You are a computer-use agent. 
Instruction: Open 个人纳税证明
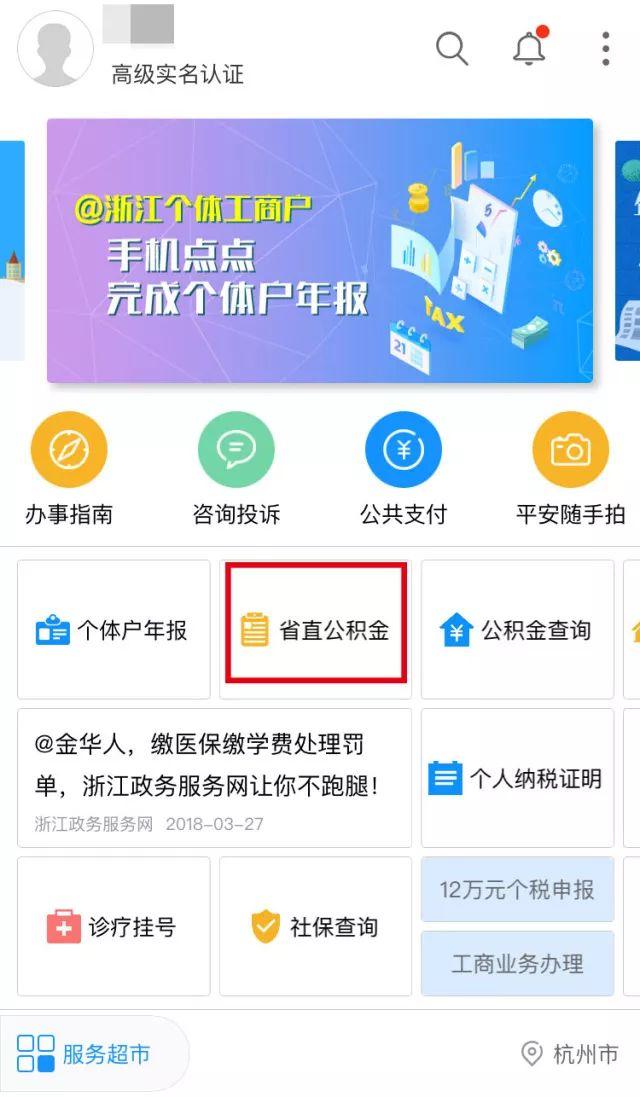[518, 778]
